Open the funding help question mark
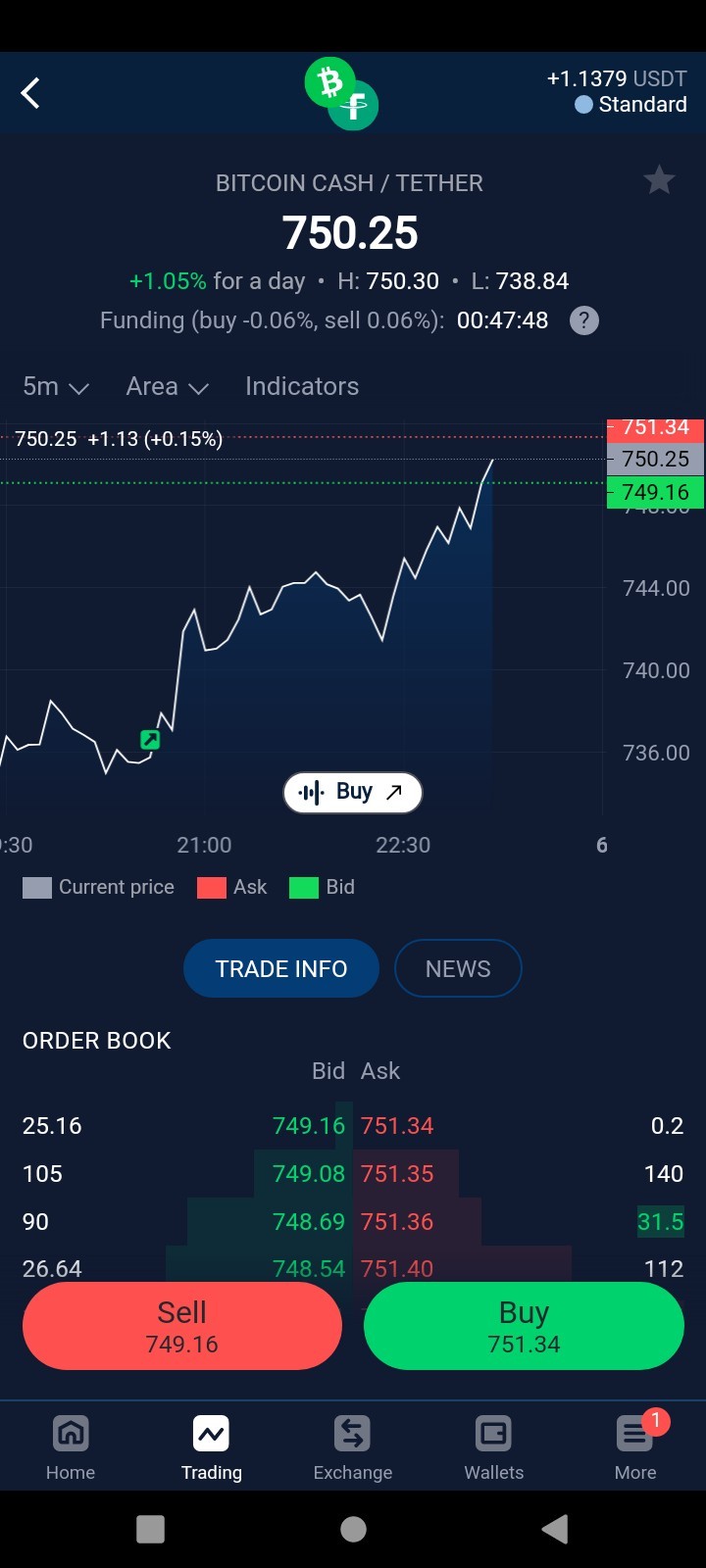Viewport: 706px width, 1568px height. pos(584,320)
